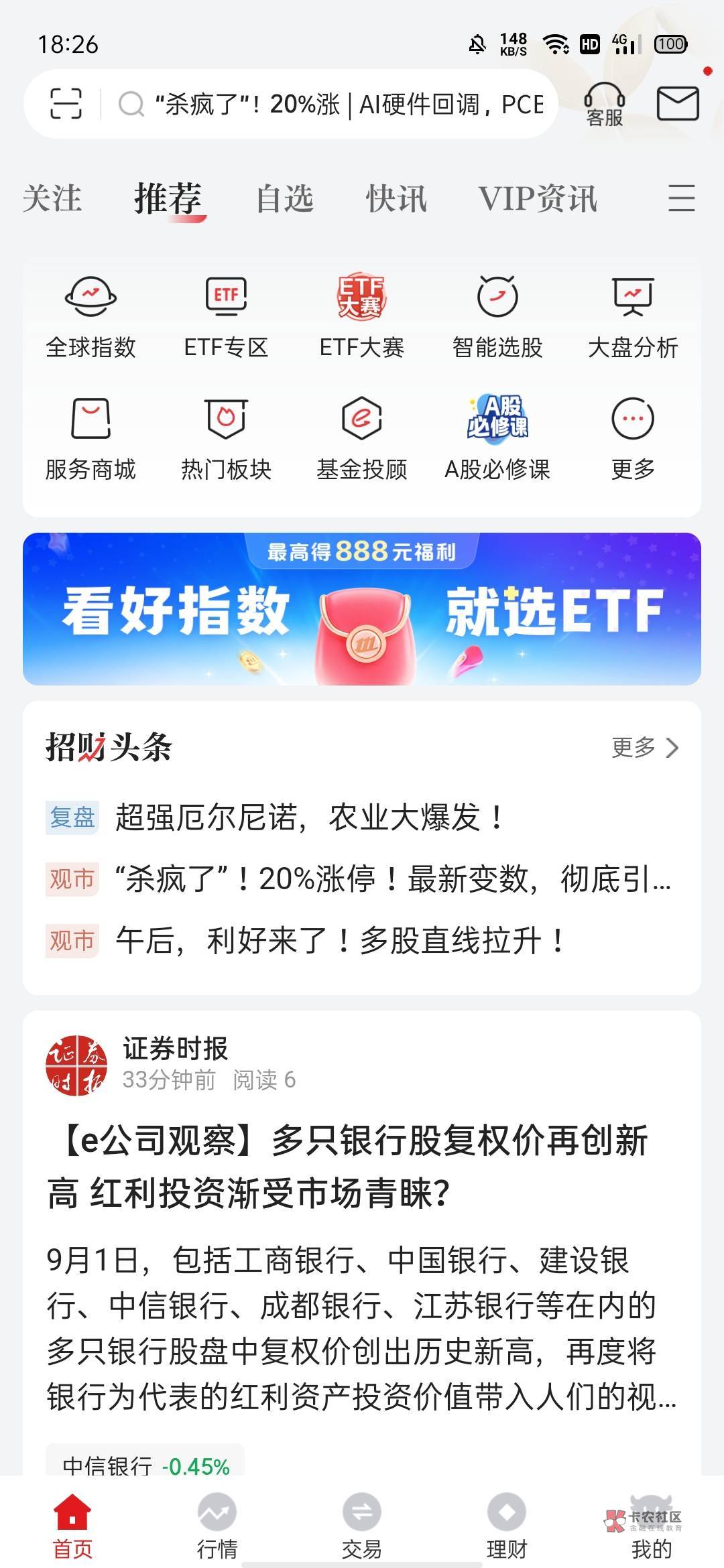724x1568 pixels.
Task: Go to the 行情 bottom tab
Action: pyautogui.click(x=217, y=1528)
